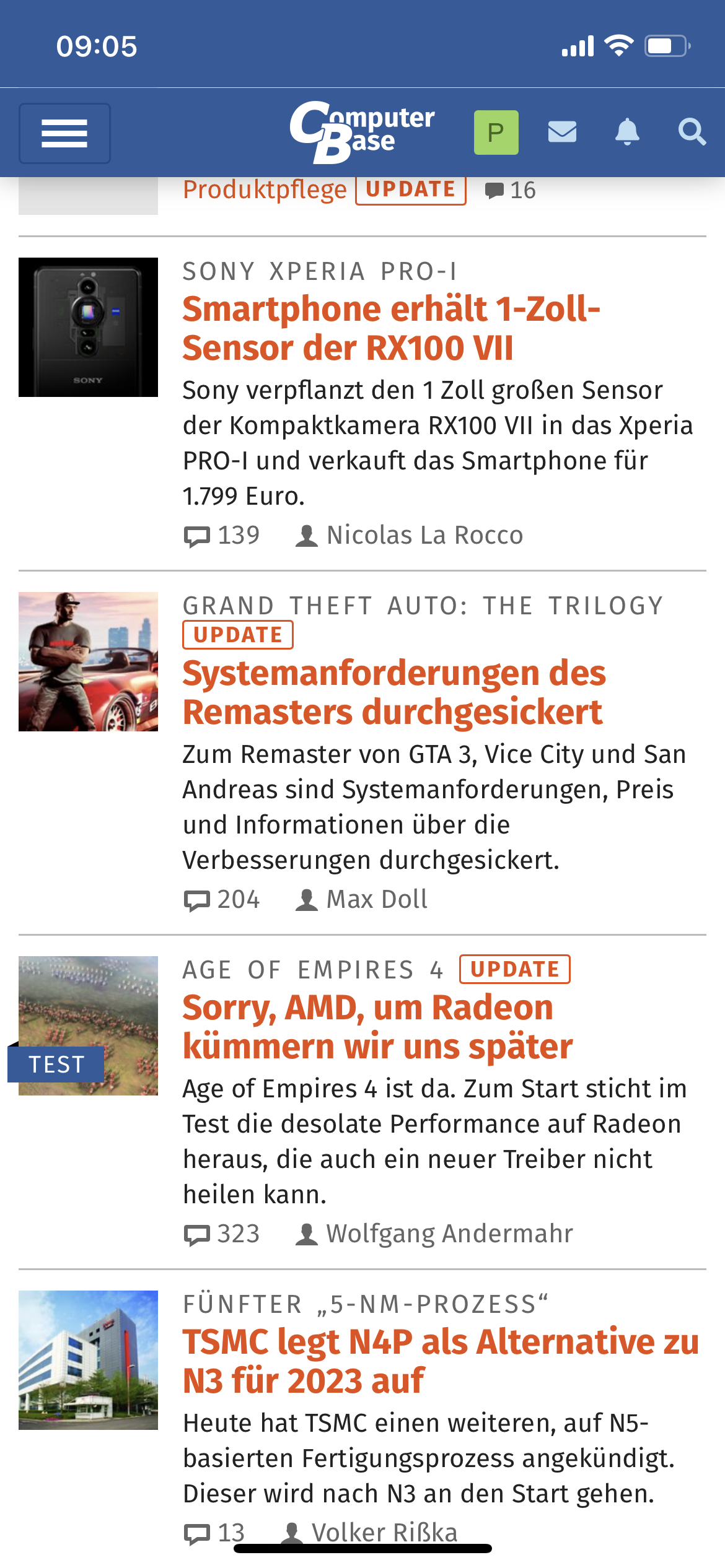Open the Produktpflege article link
Screen dimensions: 725x1568
[265, 189]
